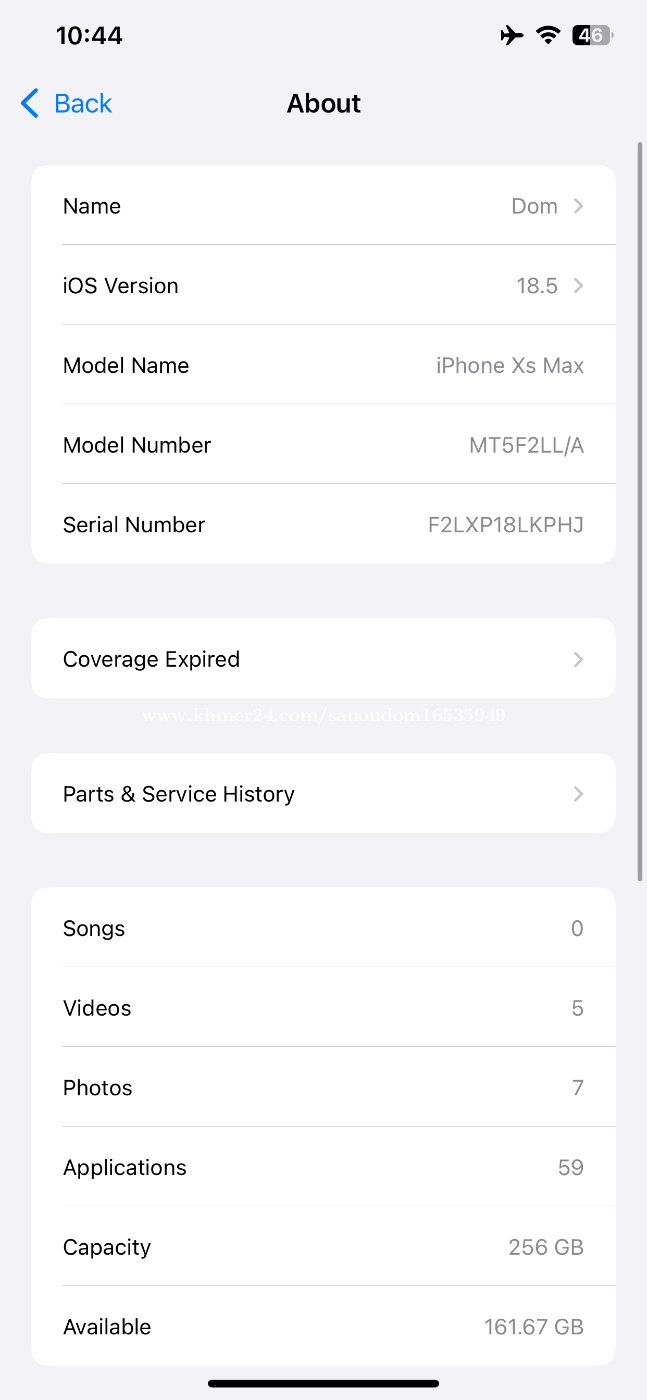Open the Name row to rename device
Screen dimensions: 647x1400
[323, 206]
